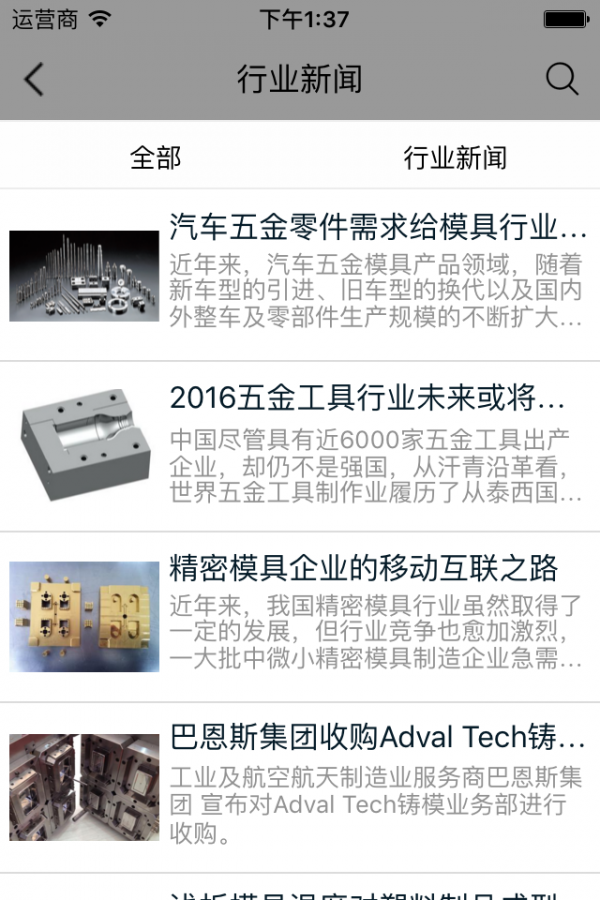The height and width of the screenshot is (900, 600).
Task: Open the search magnifier icon
Action: pyautogui.click(x=562, y=79)
